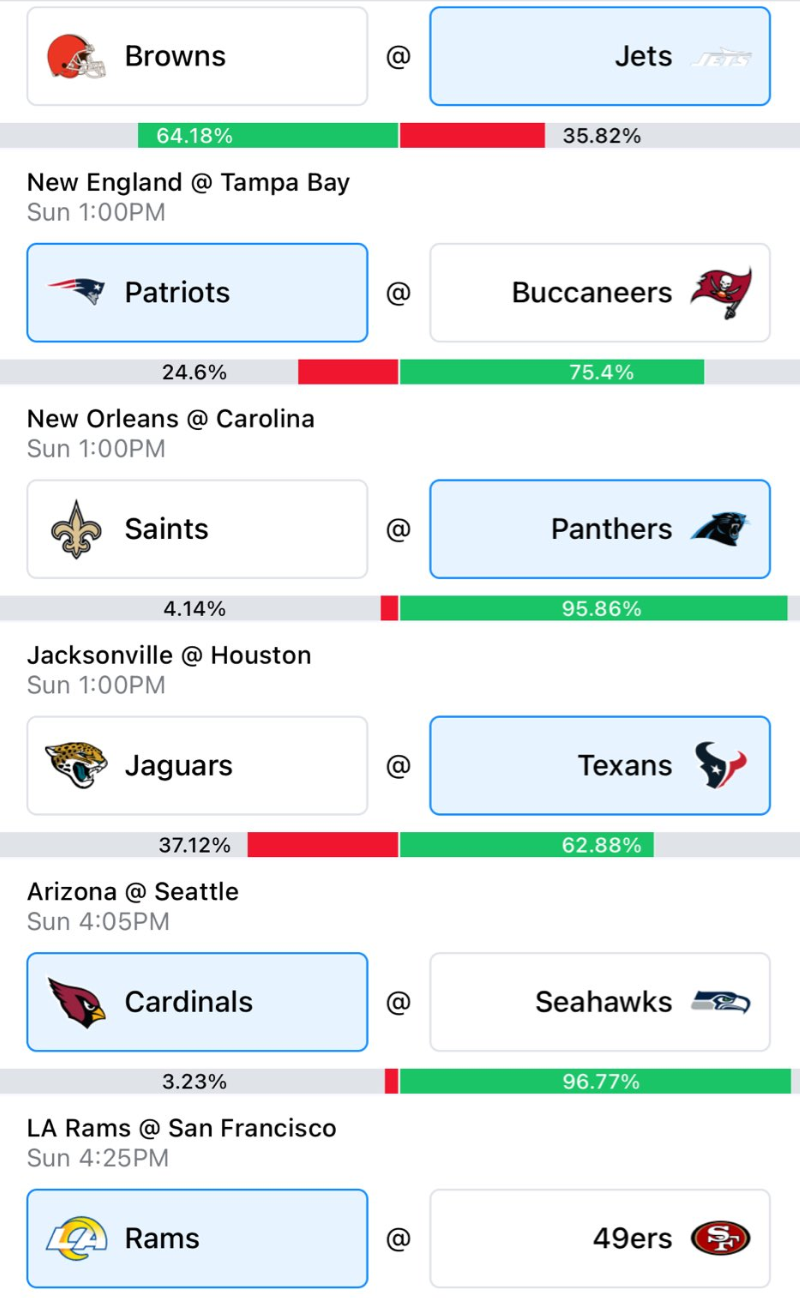Pick the Browns to win
800x1298 pixels.
point(197,57)
